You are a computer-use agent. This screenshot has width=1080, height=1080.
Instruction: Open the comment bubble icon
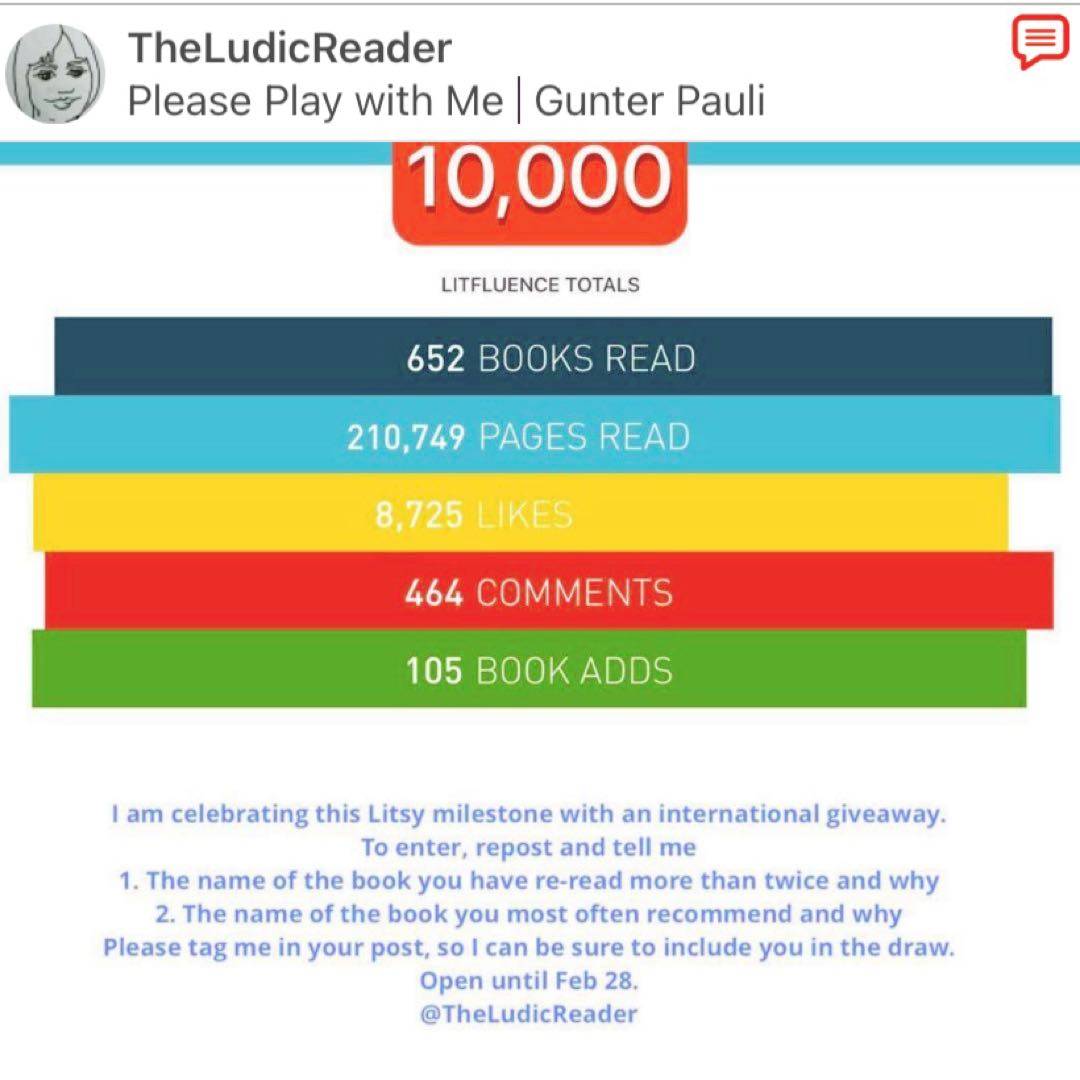tap(1039, 42)
